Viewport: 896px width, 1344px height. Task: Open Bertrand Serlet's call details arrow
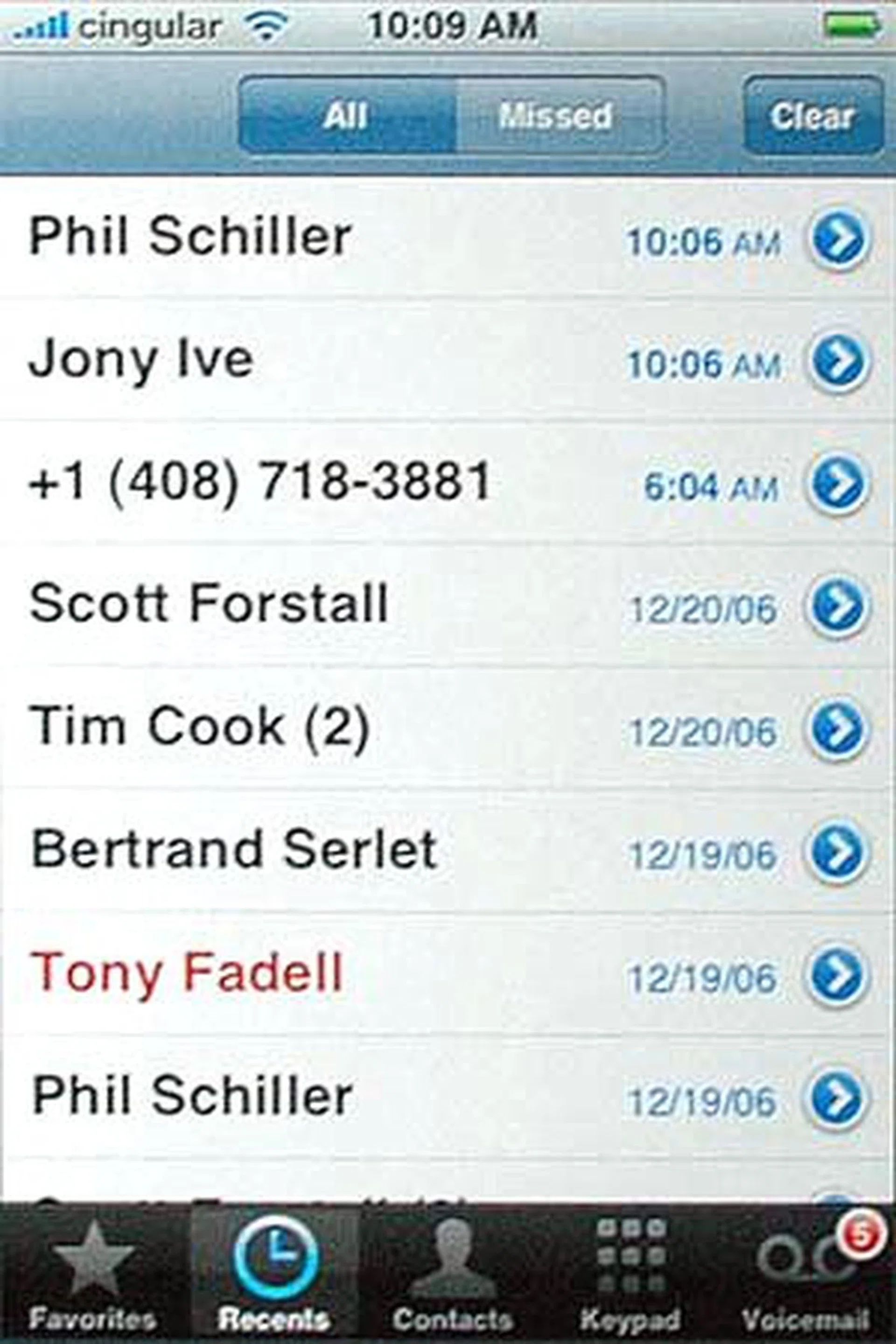point(838,853)
